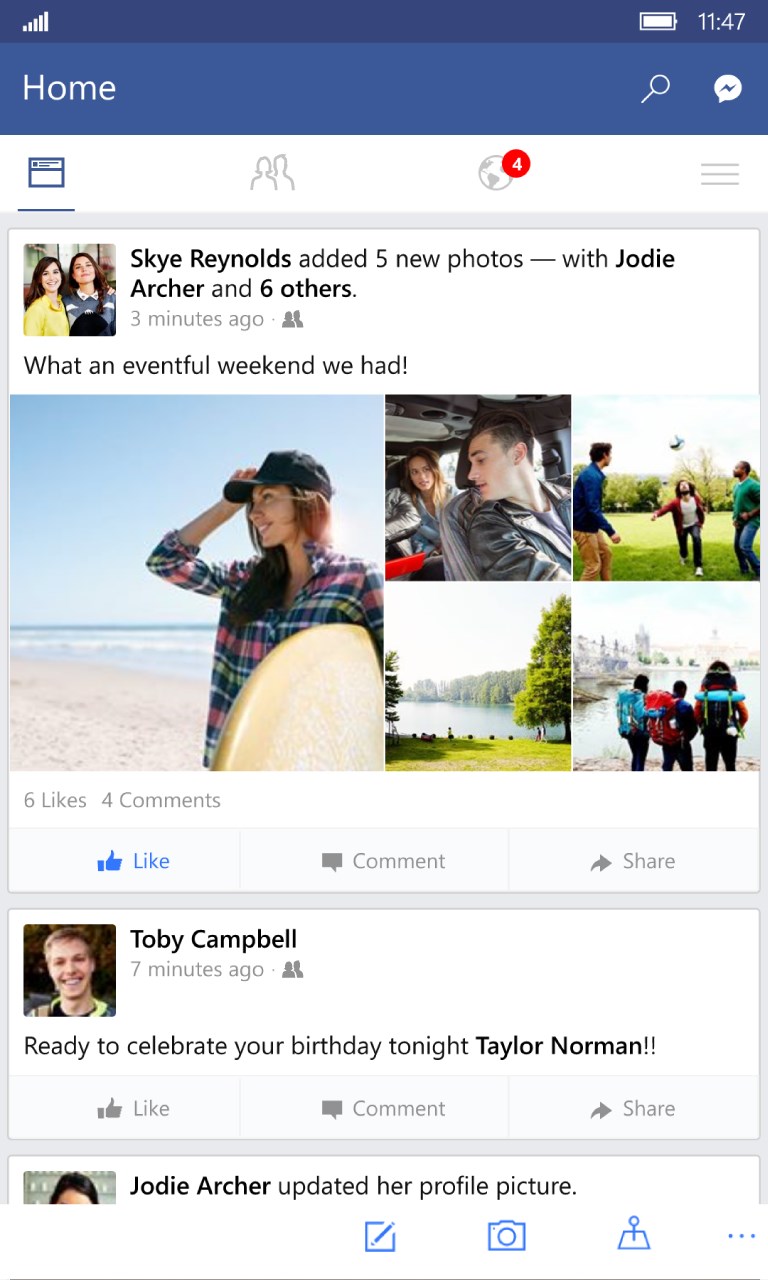
Task: Switch to the Friend Requests tab
Action: (x=272, y=174)
